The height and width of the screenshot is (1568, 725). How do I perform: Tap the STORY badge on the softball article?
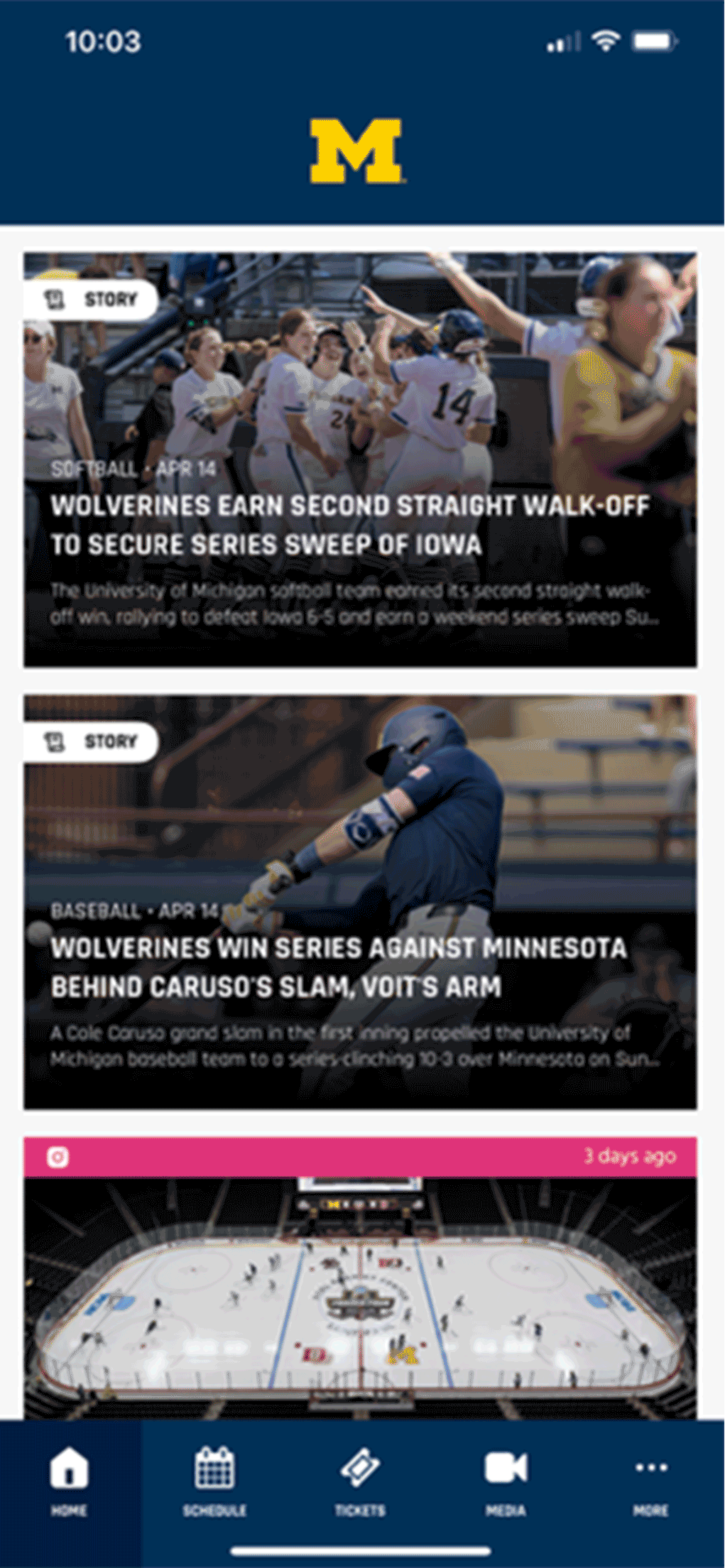[x=93, y=300]
